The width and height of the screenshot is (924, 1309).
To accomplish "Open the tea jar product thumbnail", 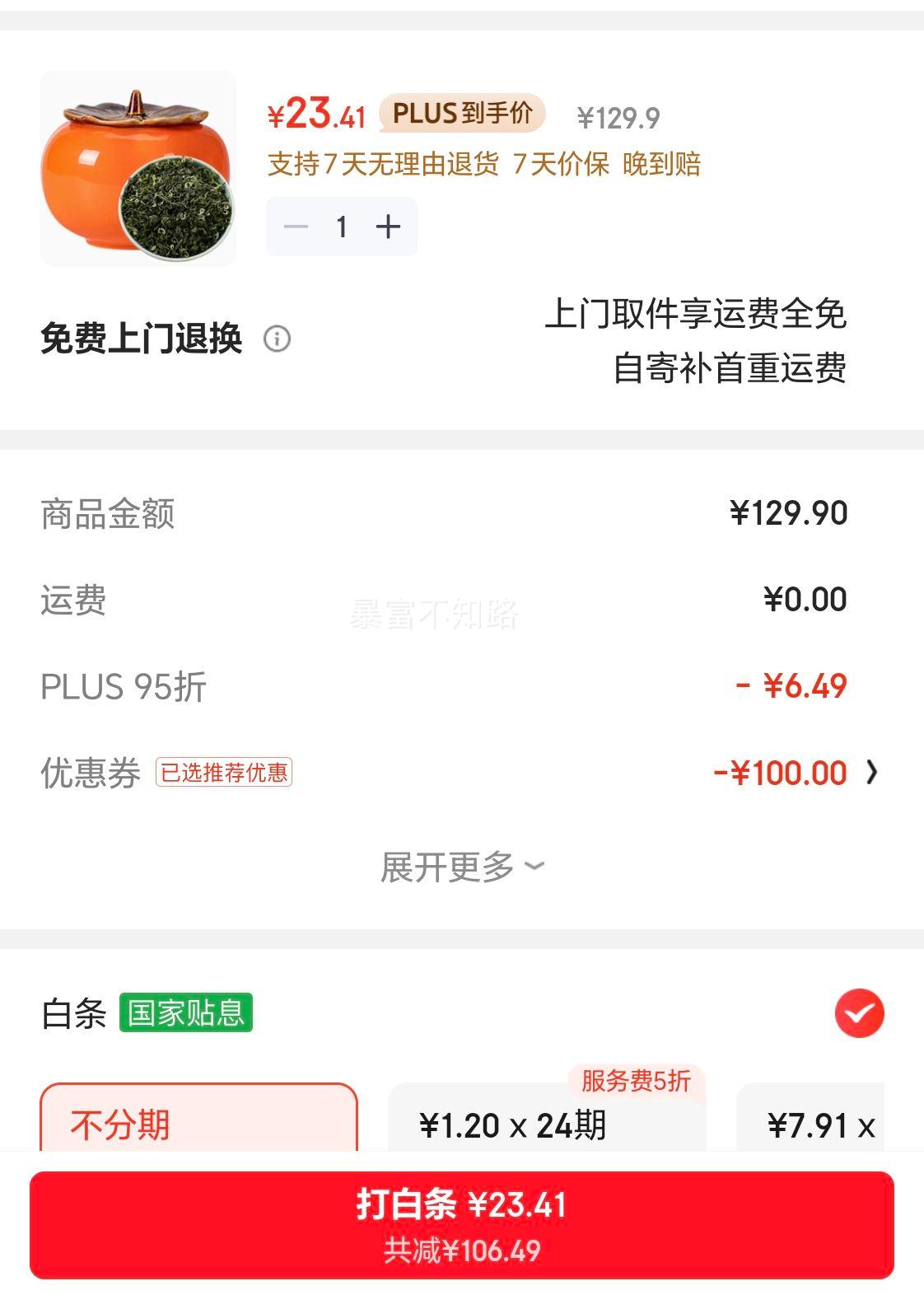I will tap(138, 169).
